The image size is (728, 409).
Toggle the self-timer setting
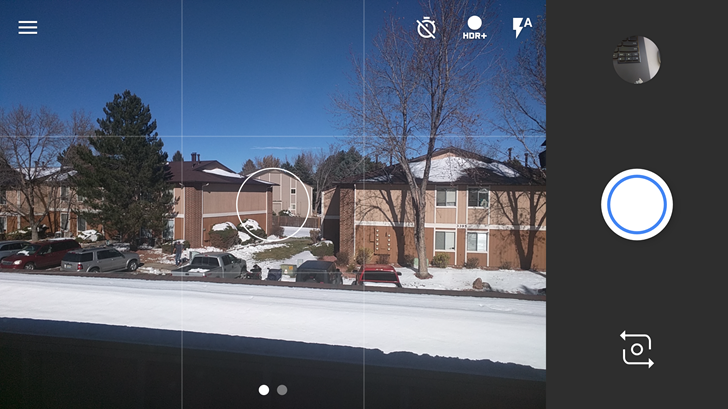(x=427, y=28)
